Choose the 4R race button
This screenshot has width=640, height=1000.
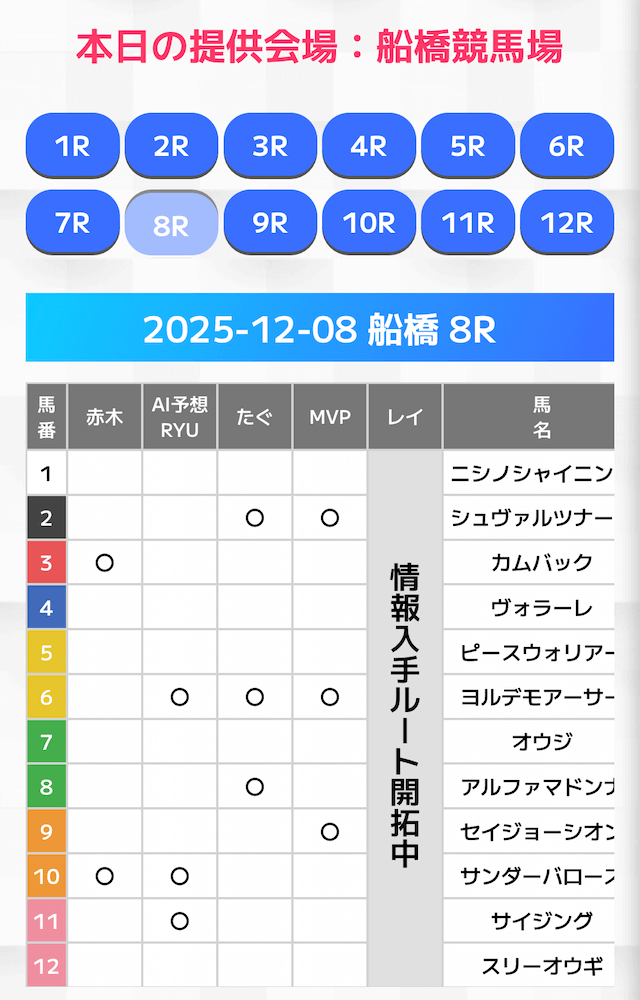pos(369,146)
